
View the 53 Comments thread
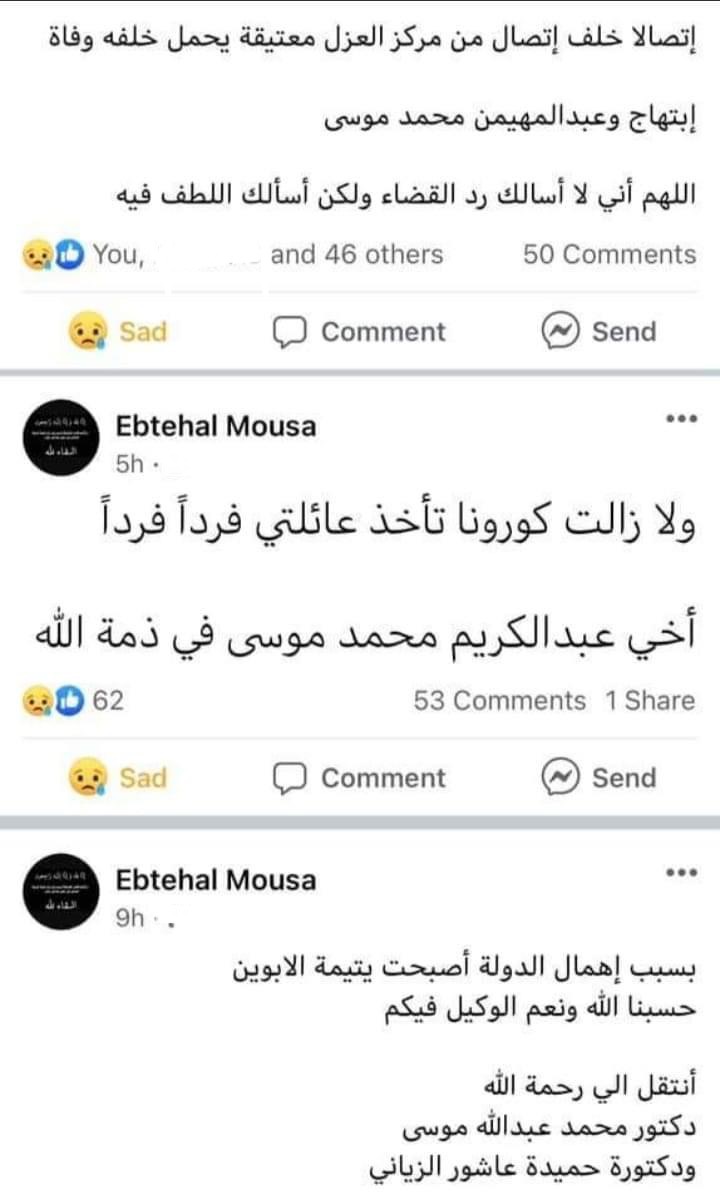click(499, 701)
